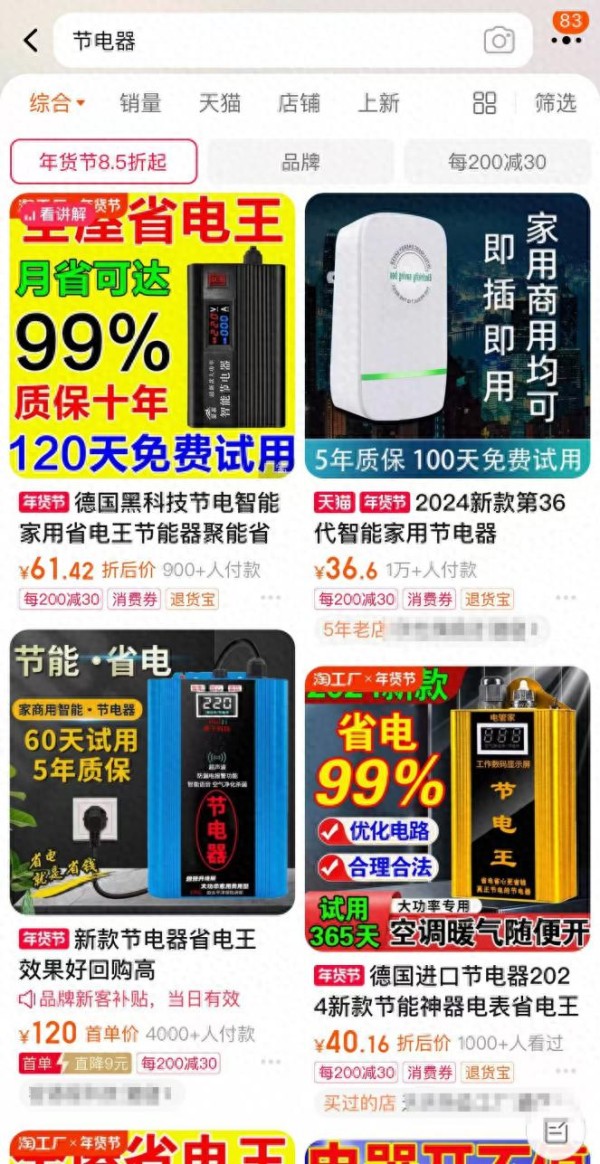
Task: Tap the floating feedback note icon
Action: pos(556,1130)
